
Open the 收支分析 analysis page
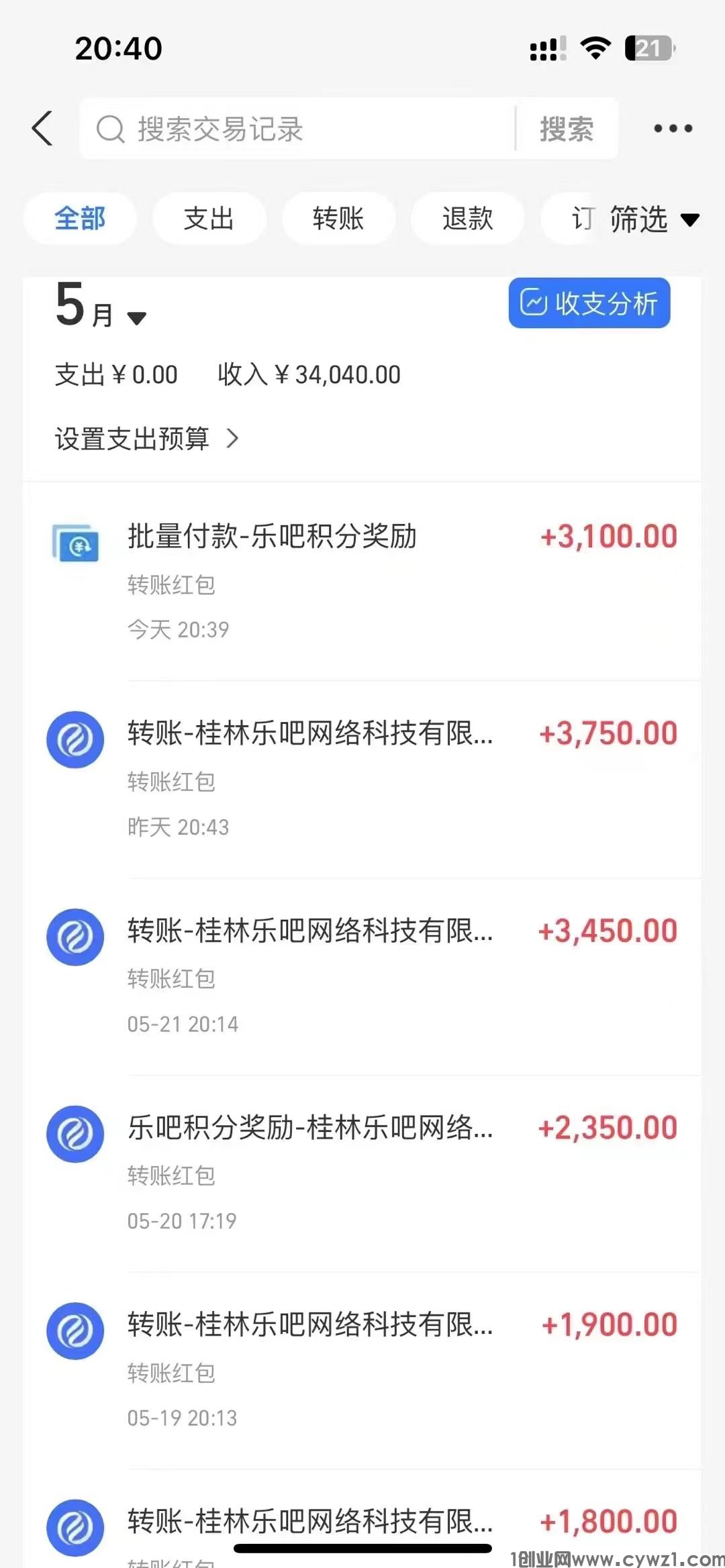pyautogui.click(x=589, y=303)
